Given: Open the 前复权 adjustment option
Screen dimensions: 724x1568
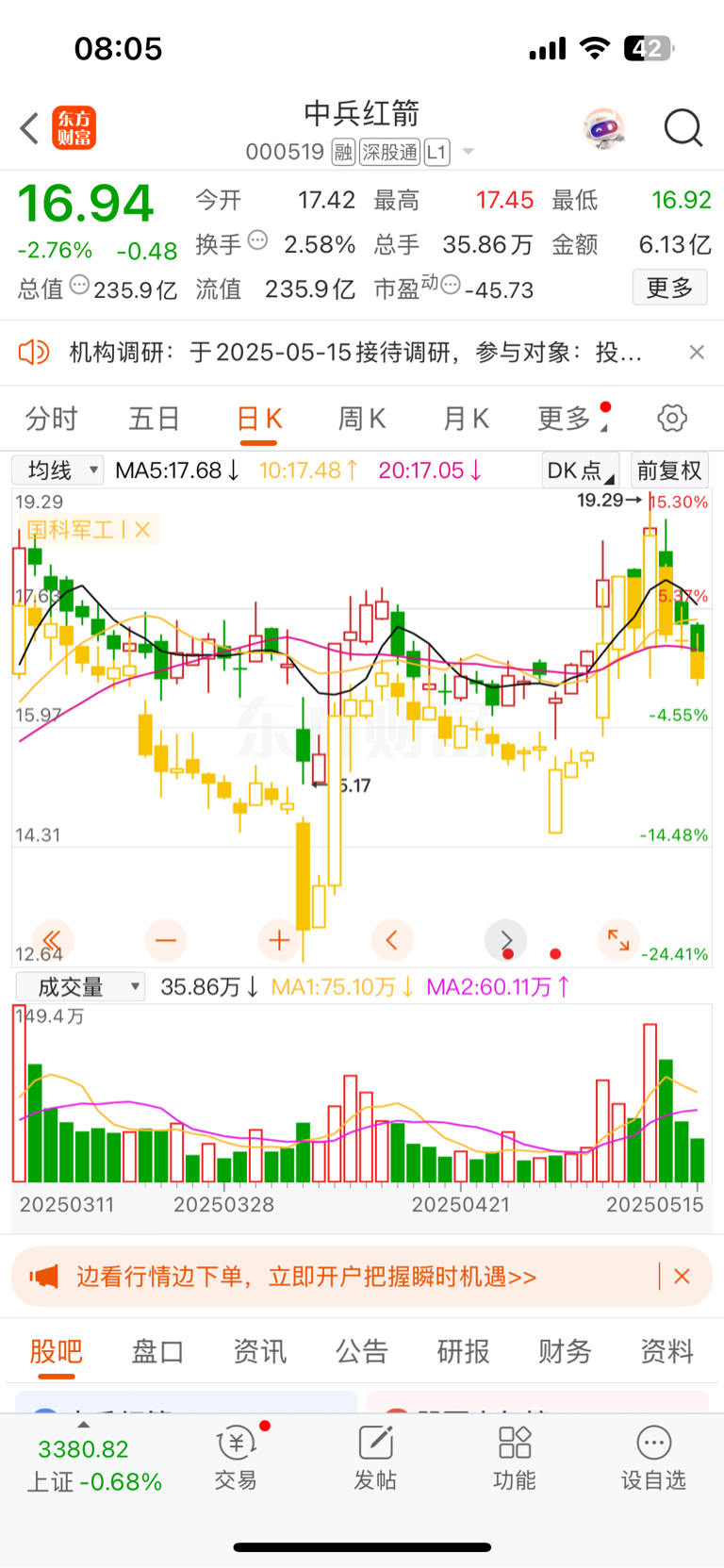Looking at the screenshot, I should coord(669,470).
